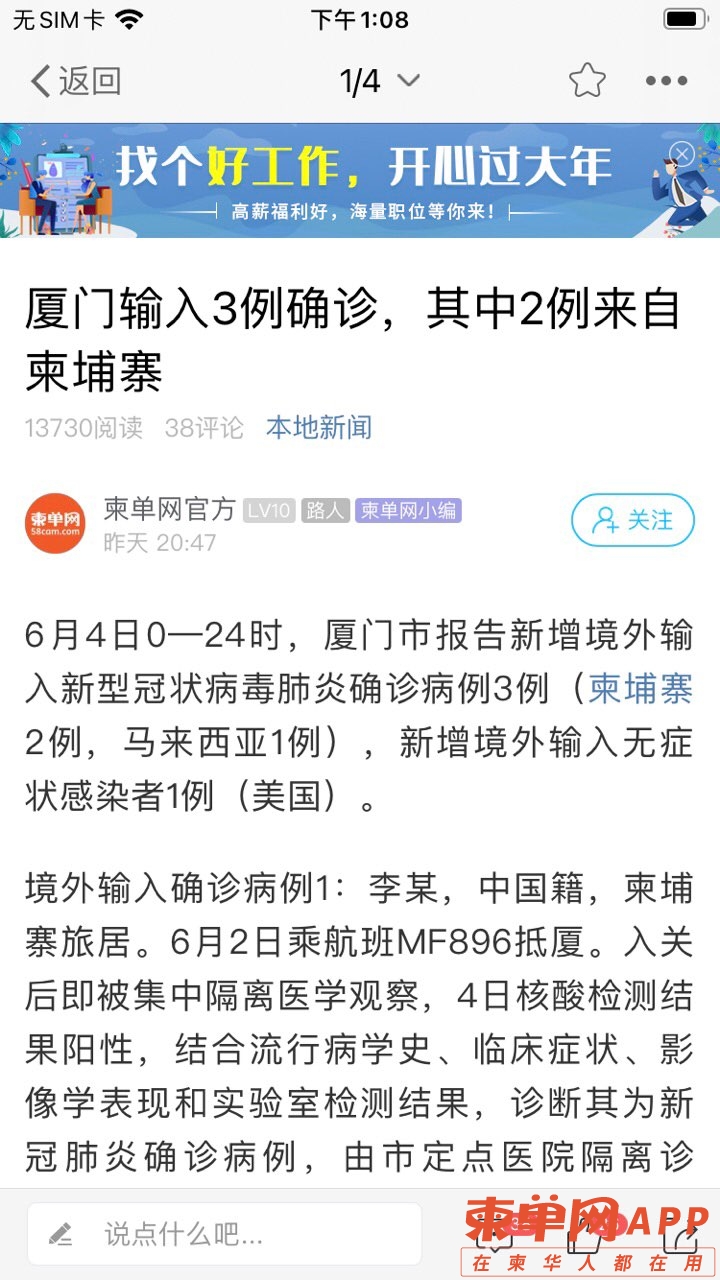Expand the 1/4 page dropdown
Image resolution: width=720 pixels, height=1280 pixels.
tap(380, 81)
